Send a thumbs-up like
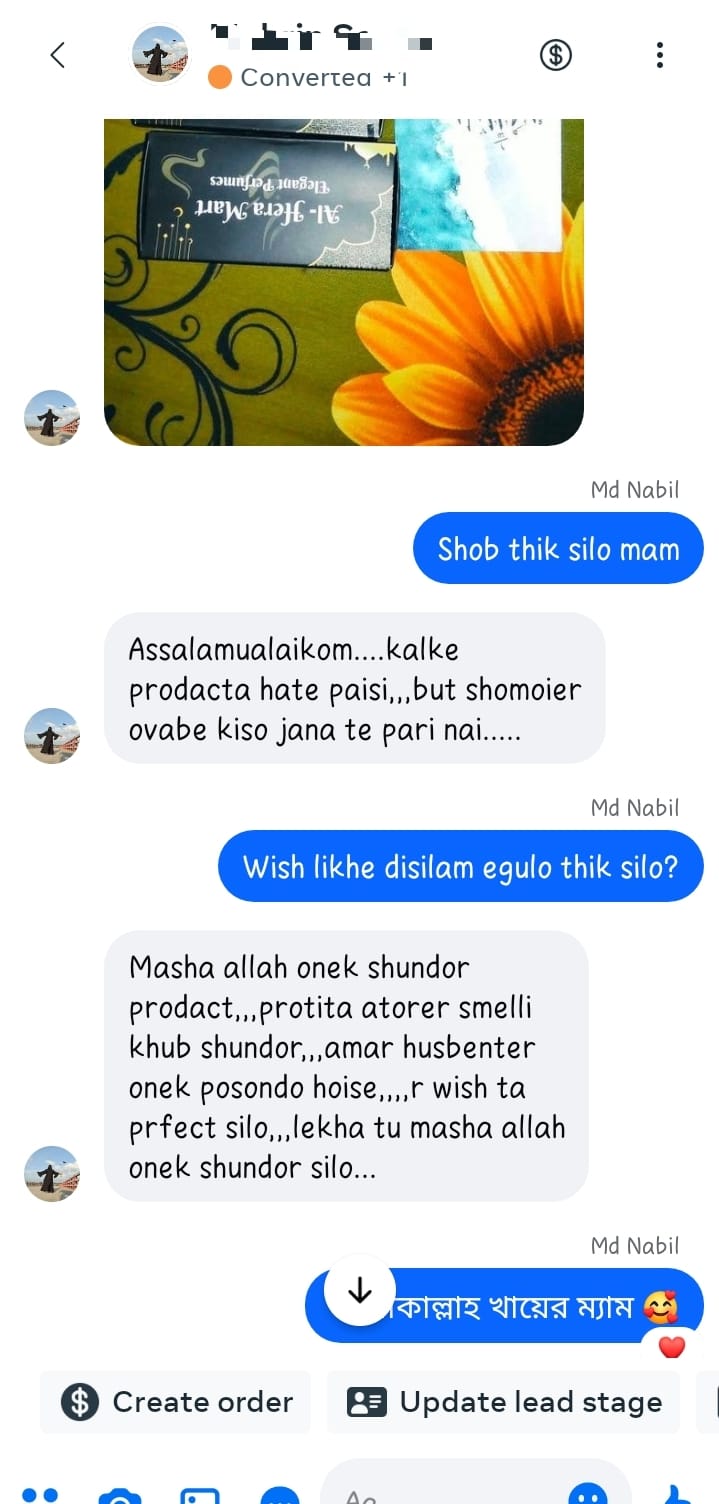 point(679,1494)
